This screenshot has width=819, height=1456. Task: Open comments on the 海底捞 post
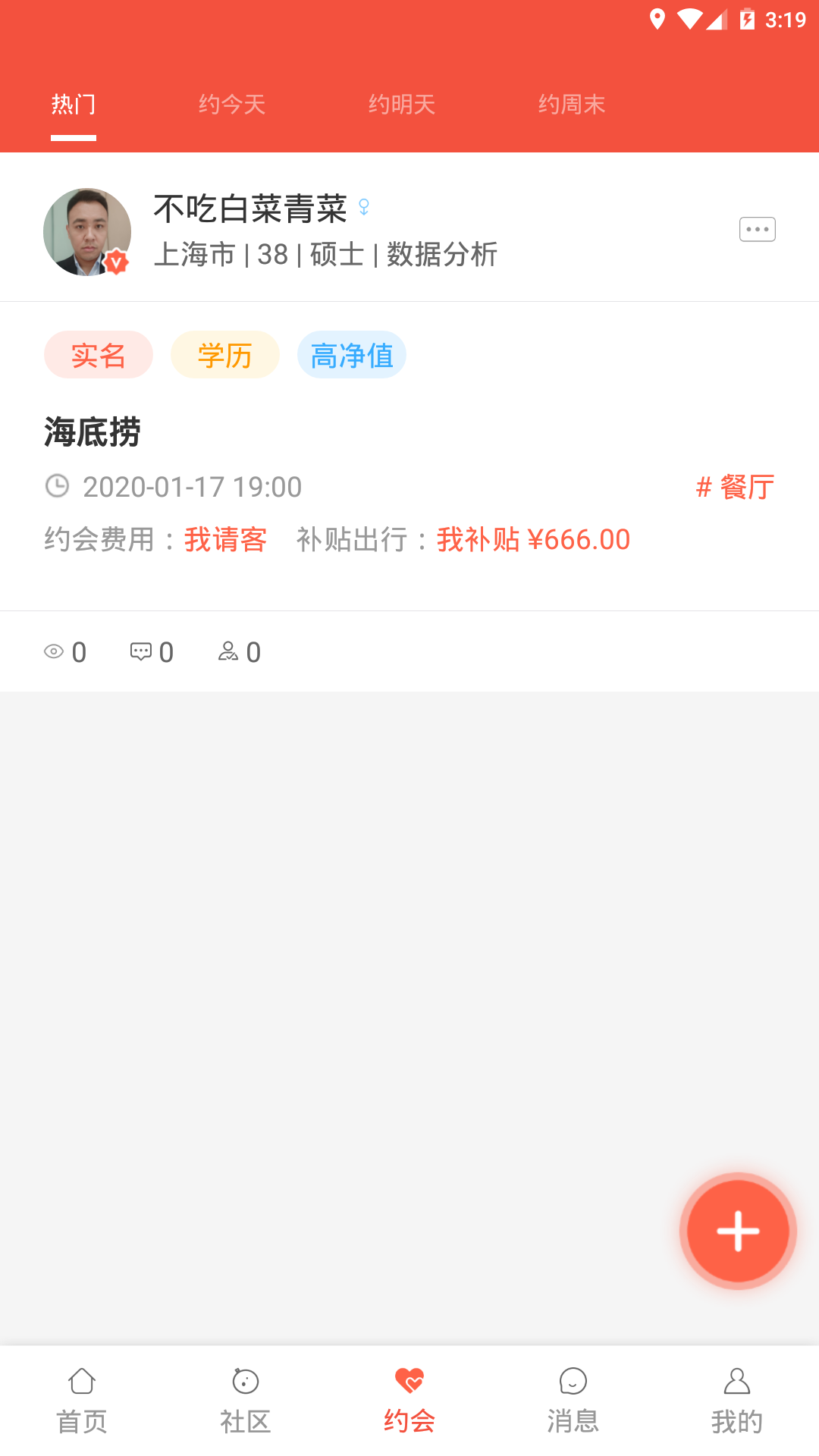pos(152,652)
